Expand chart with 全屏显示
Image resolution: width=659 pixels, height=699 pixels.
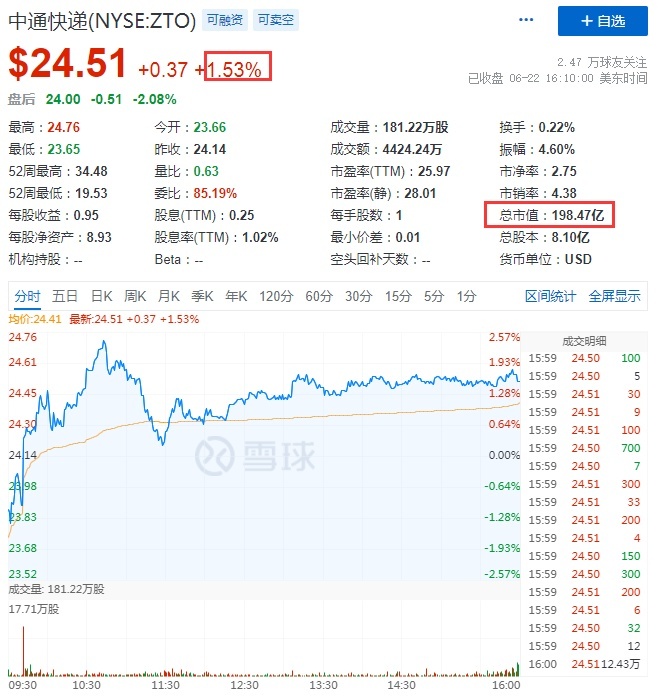point(614,296)
